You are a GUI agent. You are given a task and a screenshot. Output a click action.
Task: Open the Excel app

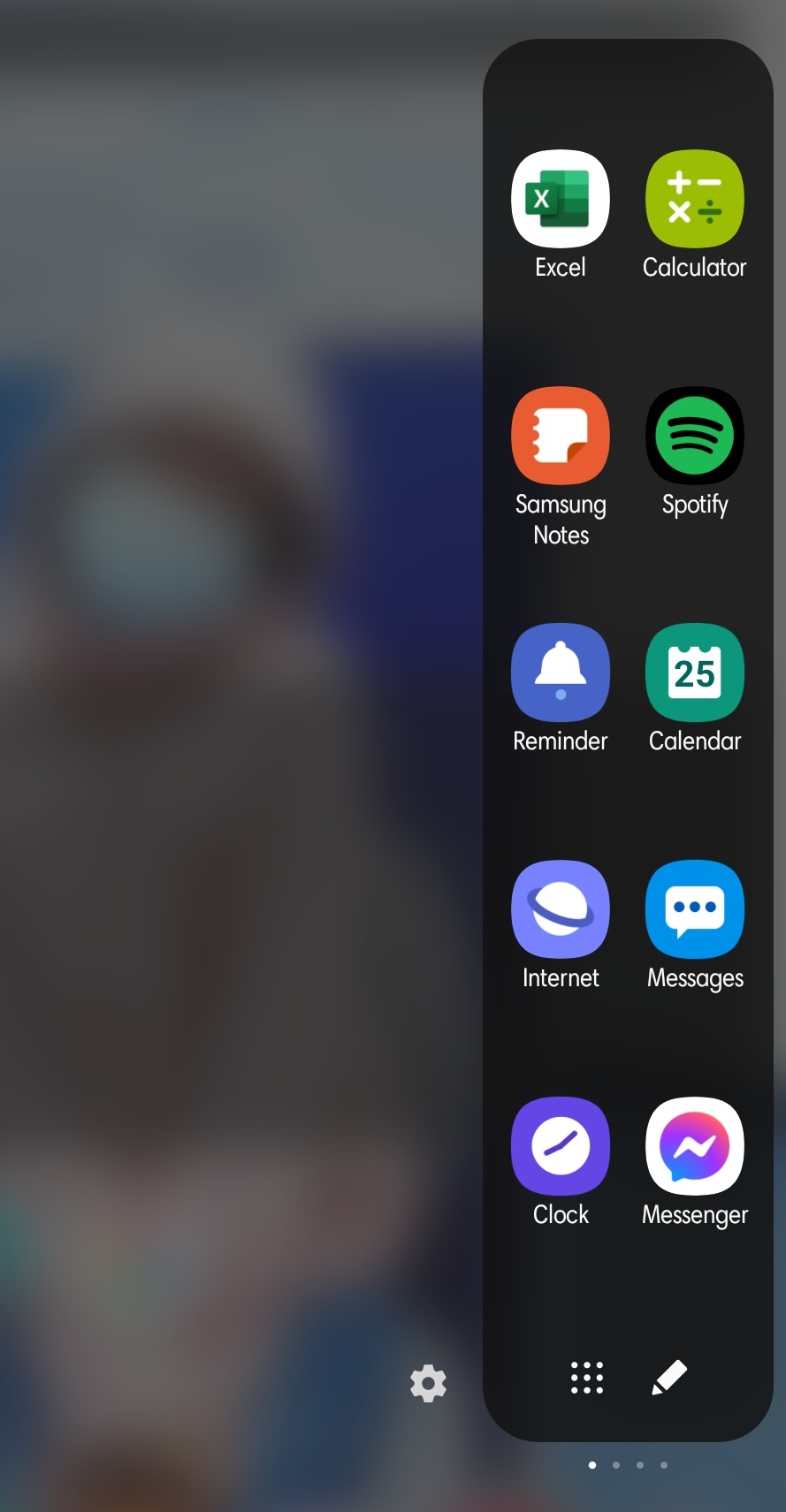click(560, 200)
